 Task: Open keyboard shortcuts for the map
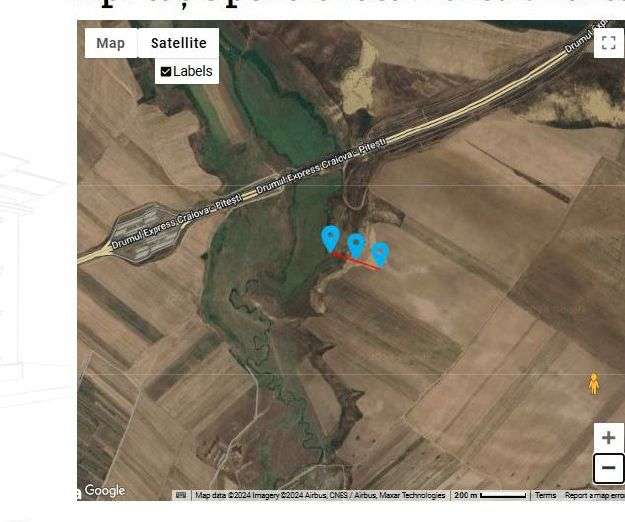[x=181, y=495]
